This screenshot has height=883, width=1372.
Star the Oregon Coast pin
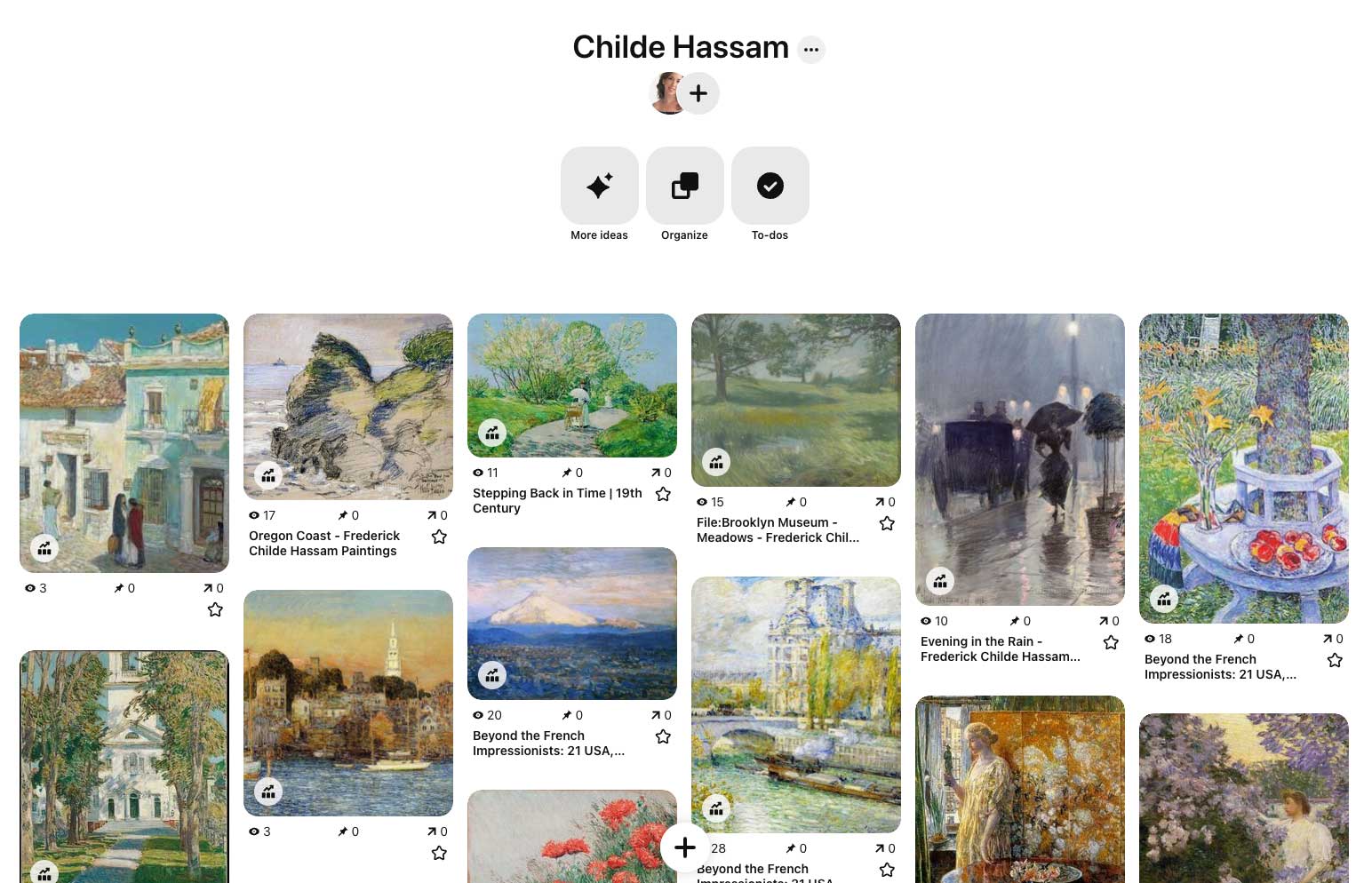pos(439,537)
